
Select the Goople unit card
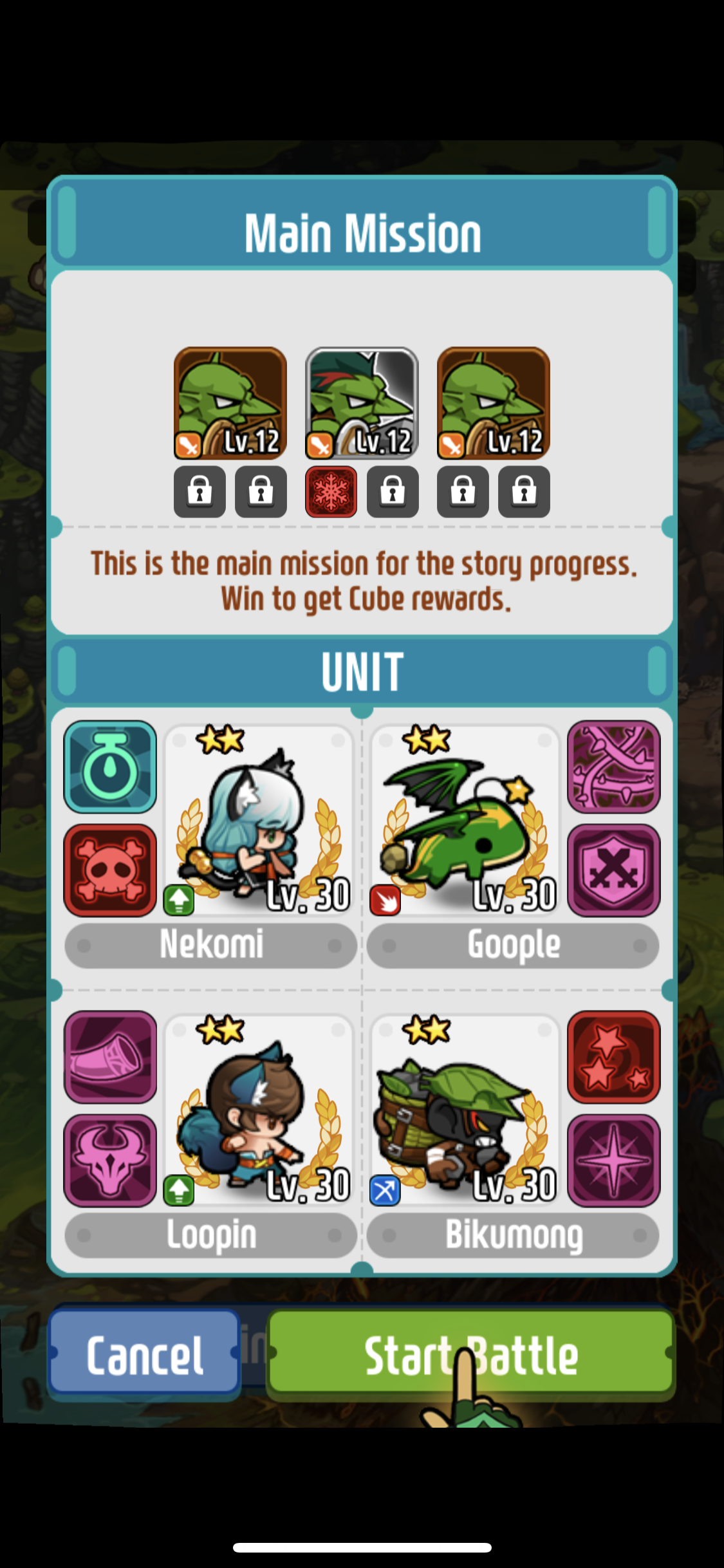pyautogui.click(x=465, y=821)
